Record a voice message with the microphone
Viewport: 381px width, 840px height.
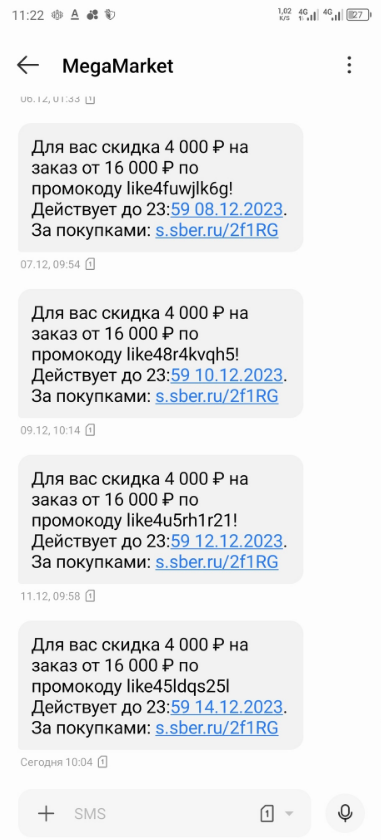345,814
